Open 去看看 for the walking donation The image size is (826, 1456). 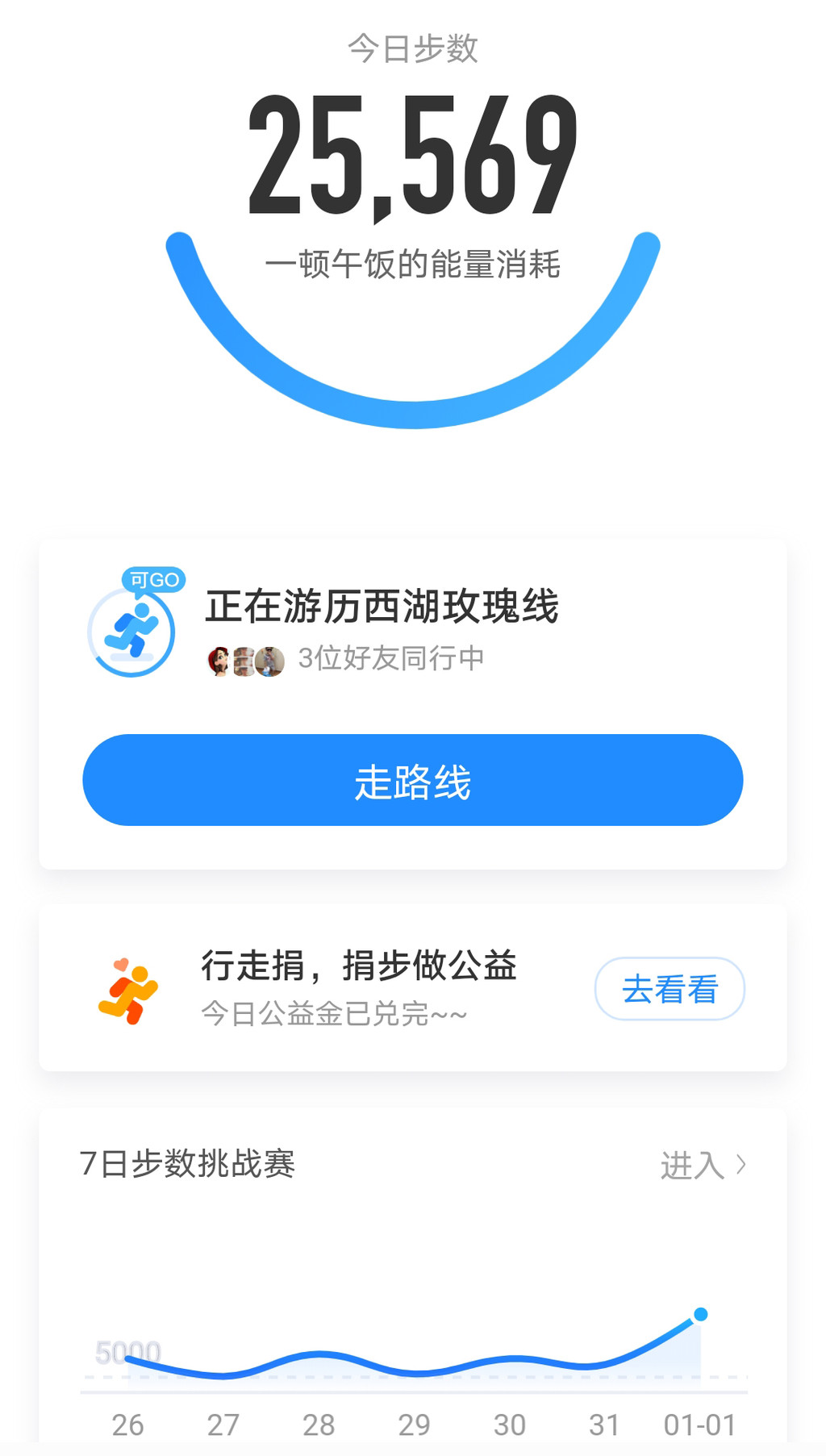pyautogui.click(x=669, y=989)
